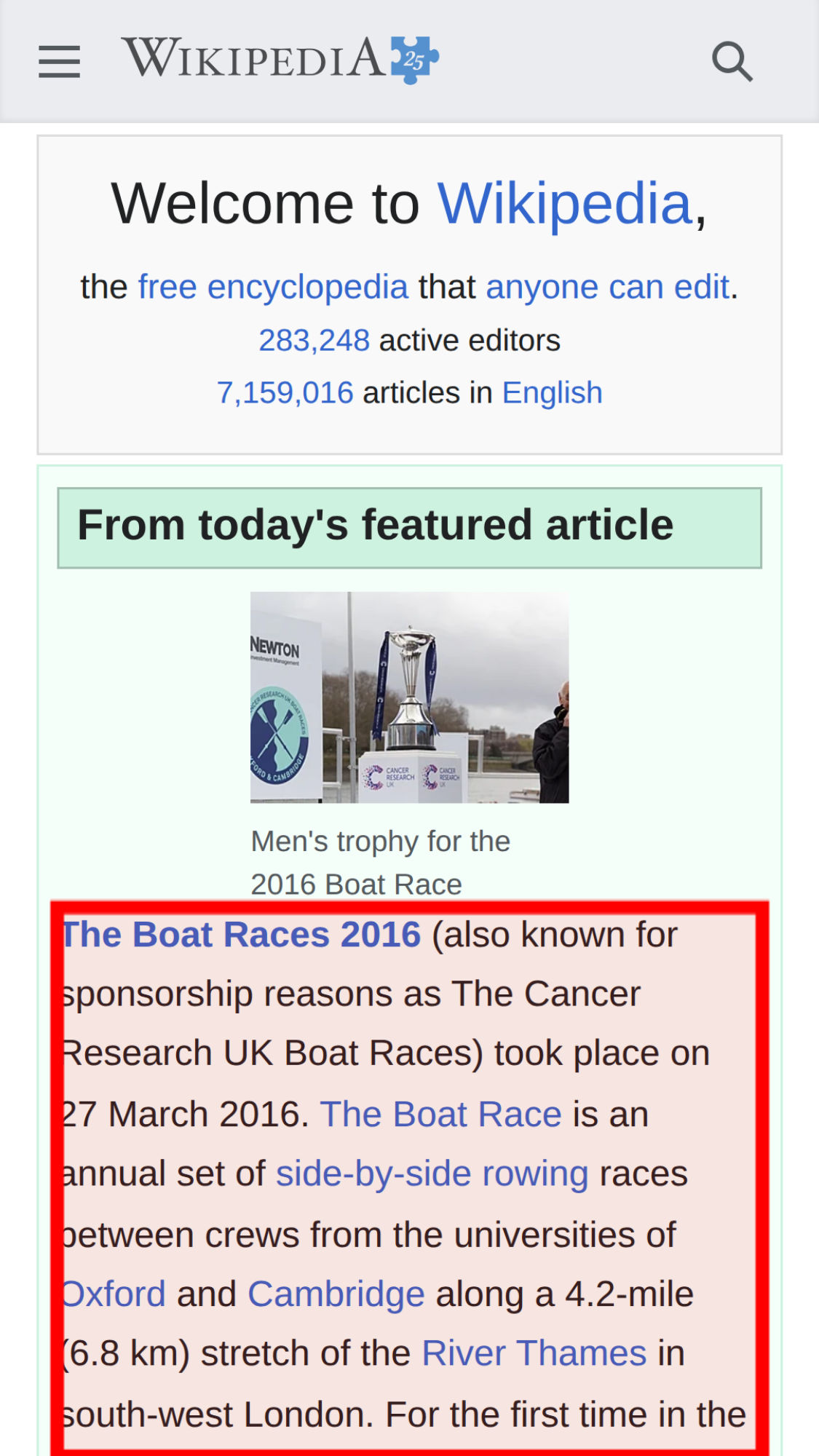View the 283,248 active editors link
The image size is (819, 1456).
314,340
